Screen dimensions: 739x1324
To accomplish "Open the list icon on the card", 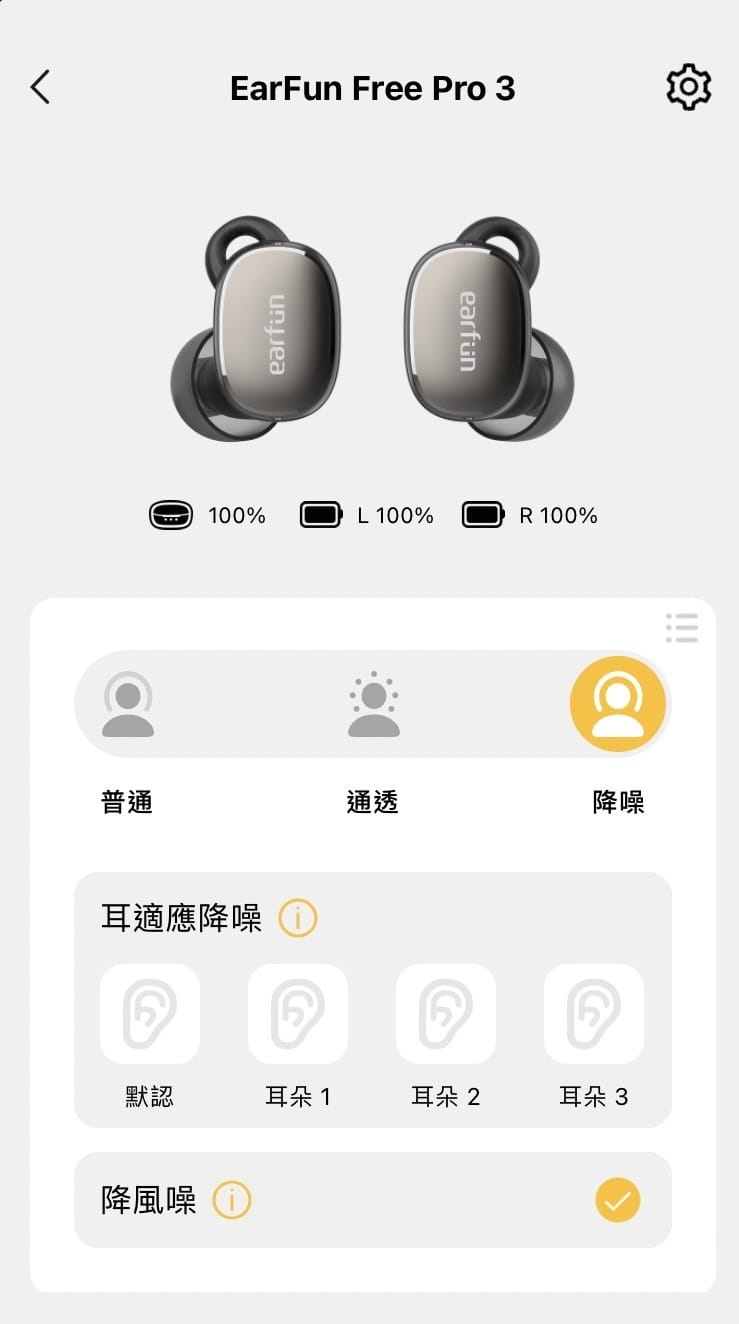I will click(682, 628).
